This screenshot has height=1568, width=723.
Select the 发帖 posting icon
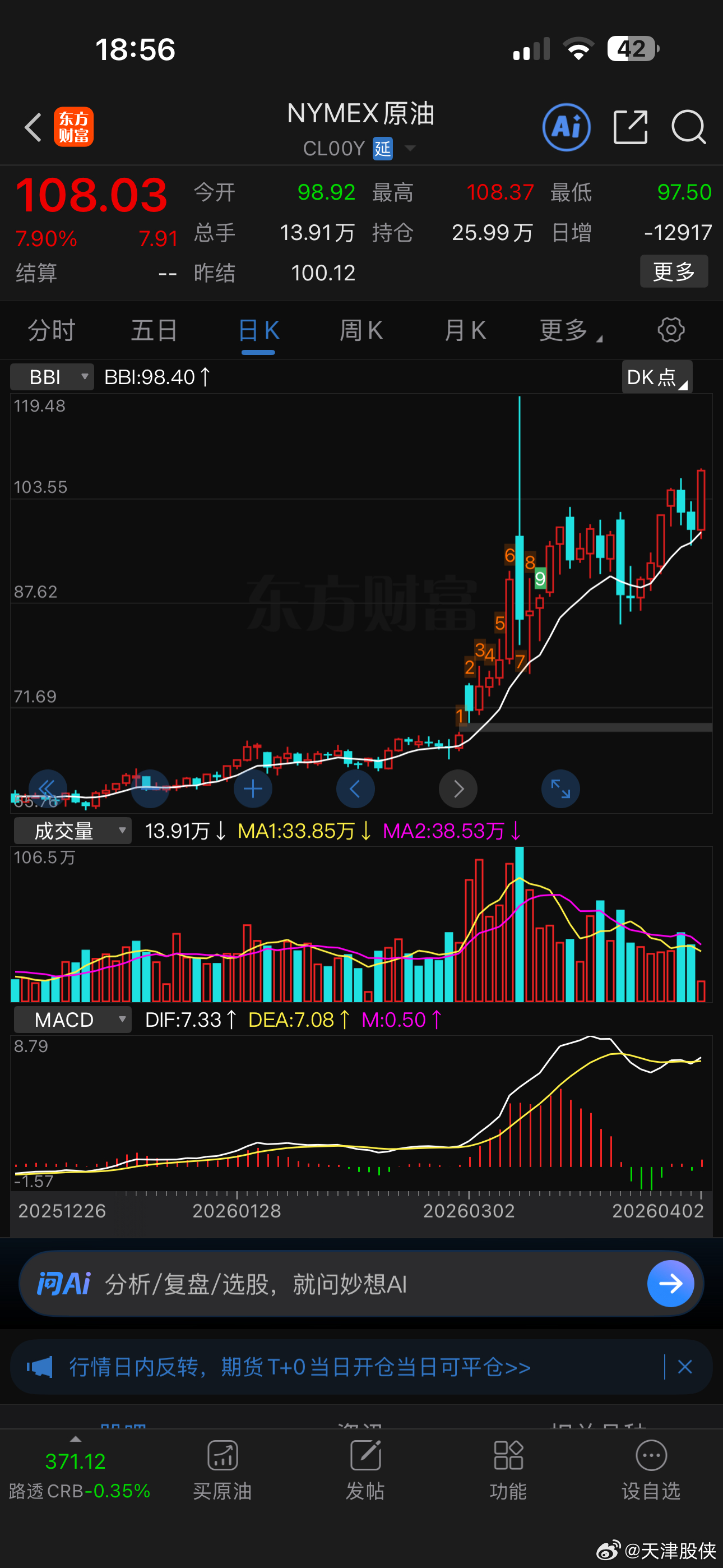(x=365, y=1473)
